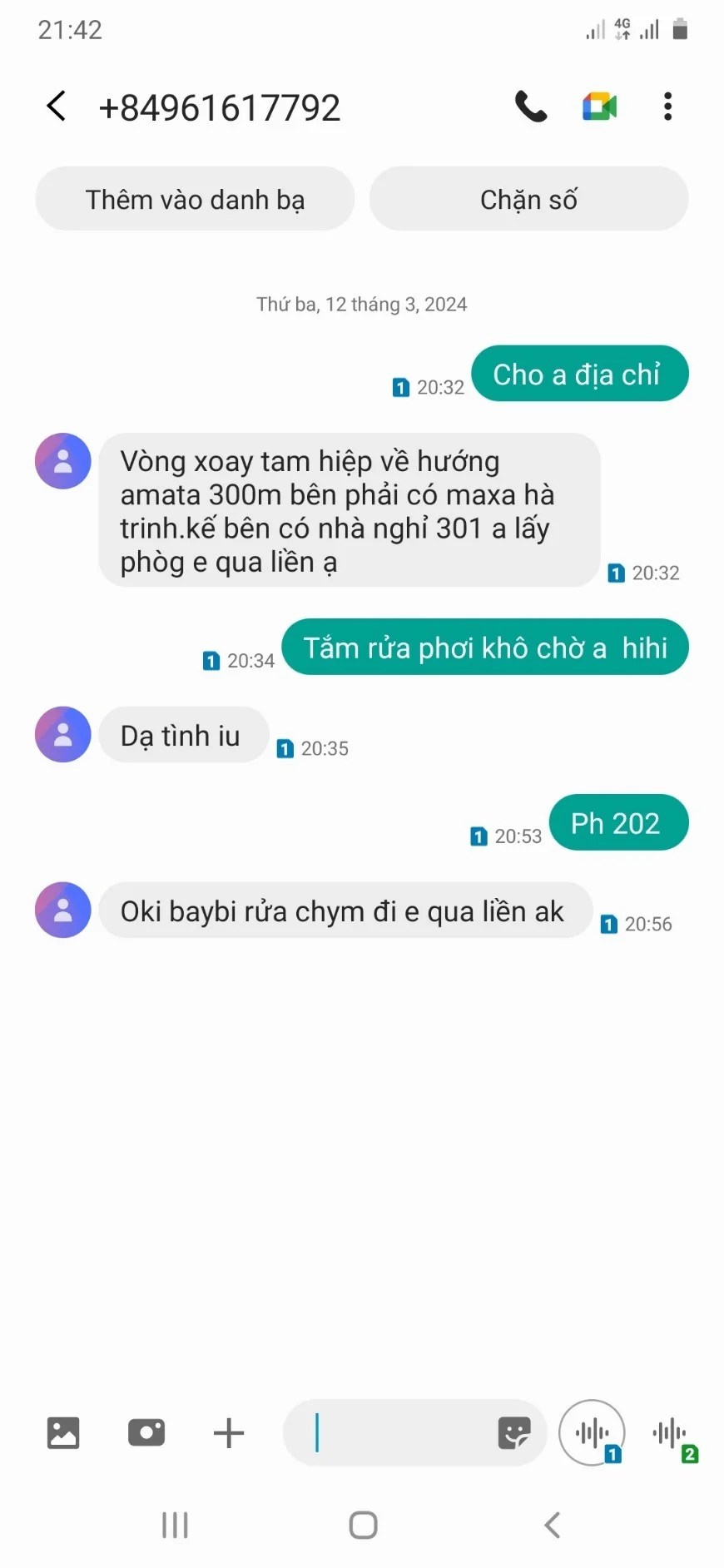The width and height of the screenshot is (724, 1568).
Task: Open recent apps from navigation bar
Action: [175, 1525]
